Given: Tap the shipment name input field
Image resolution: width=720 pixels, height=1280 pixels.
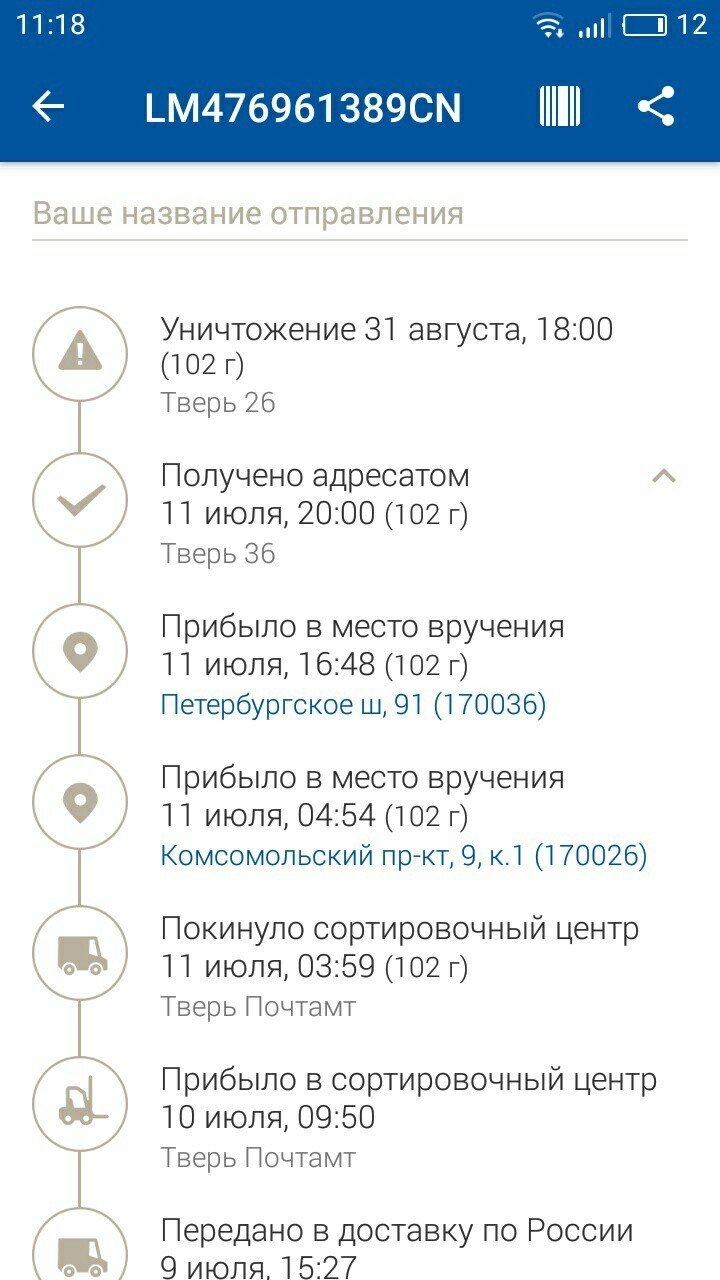Looking at the screenshot, I should [360, 214].
